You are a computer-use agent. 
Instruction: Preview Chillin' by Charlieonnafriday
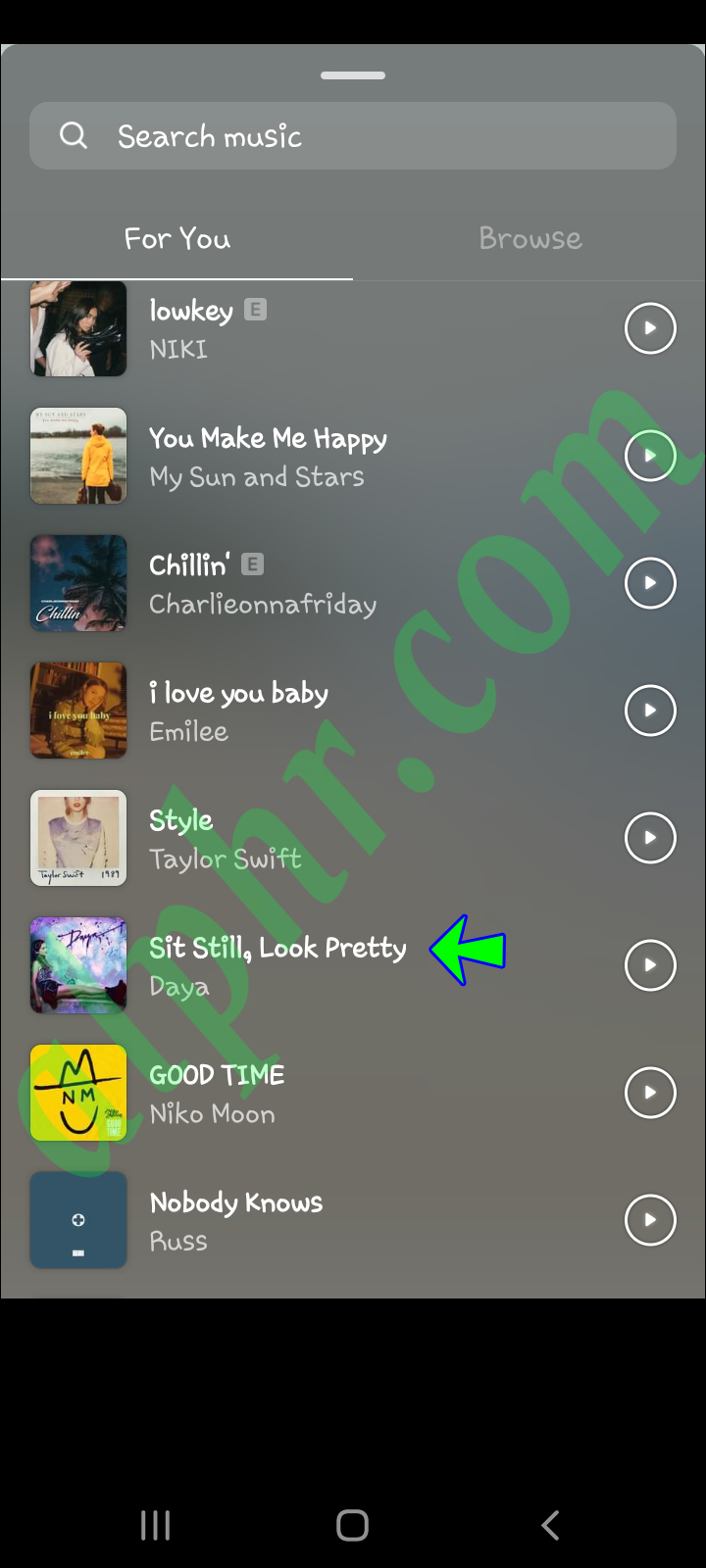tap(650, 583)
